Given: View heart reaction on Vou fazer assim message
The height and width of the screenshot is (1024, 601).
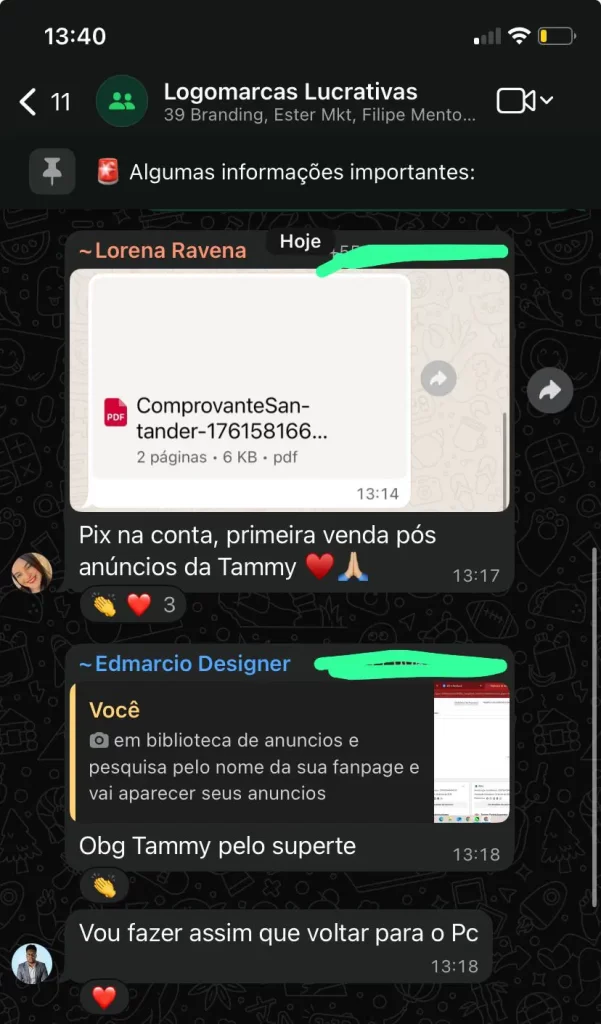Looking at the screenshot, I should (104, 995).
